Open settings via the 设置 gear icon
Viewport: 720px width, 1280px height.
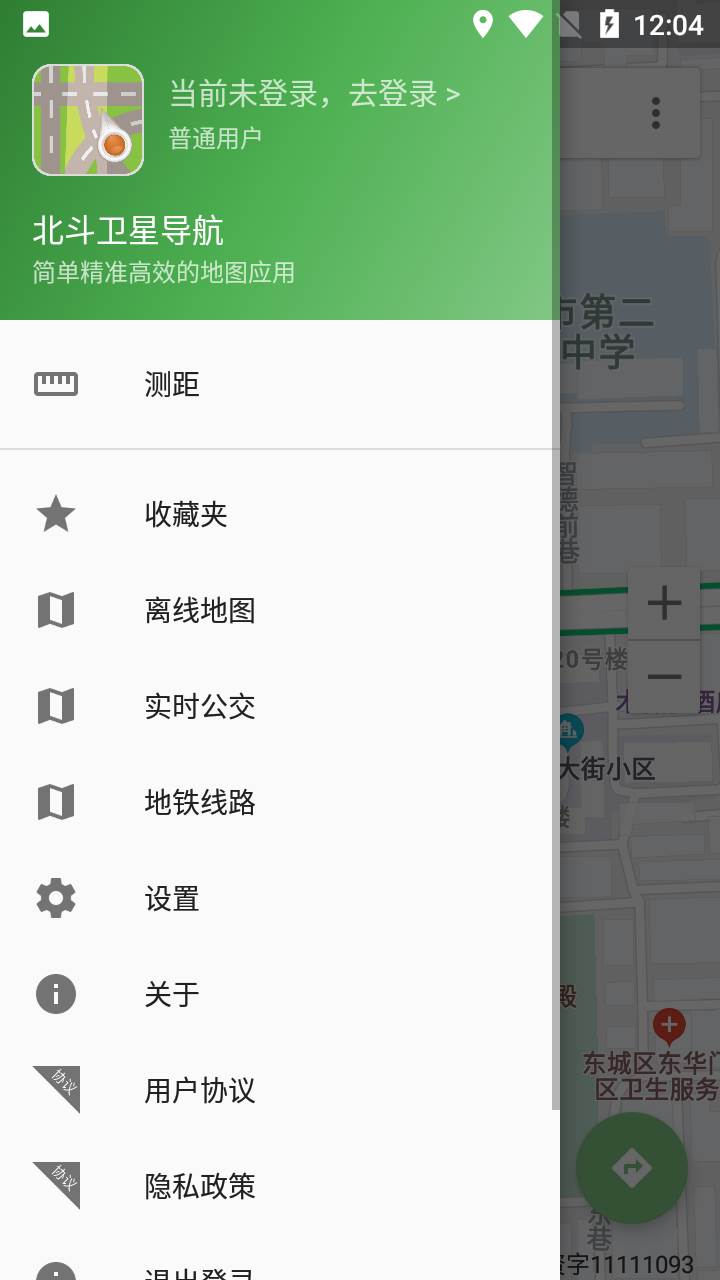(x=55, y=898)
